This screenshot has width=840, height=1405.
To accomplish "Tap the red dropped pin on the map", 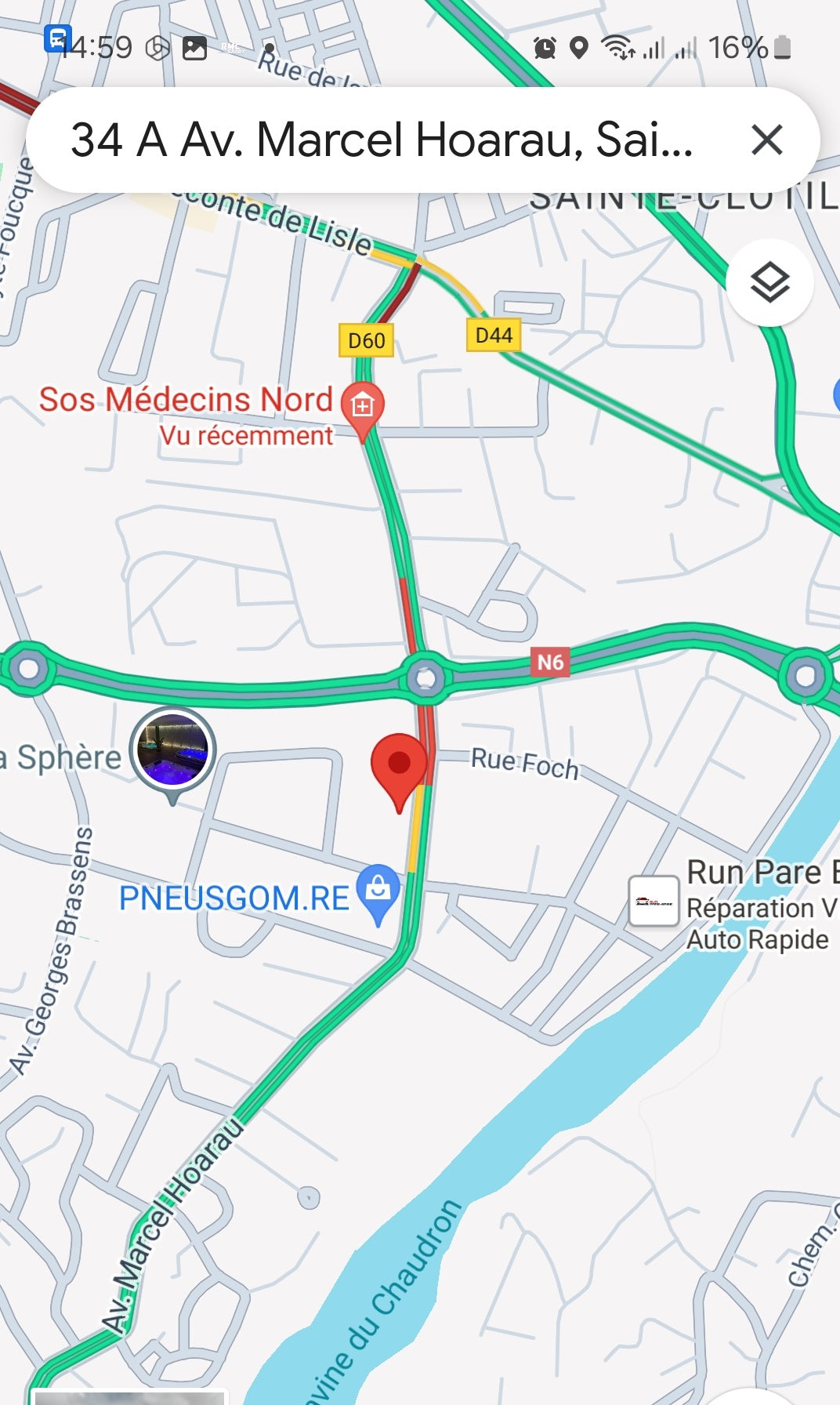I will [400, 764].
